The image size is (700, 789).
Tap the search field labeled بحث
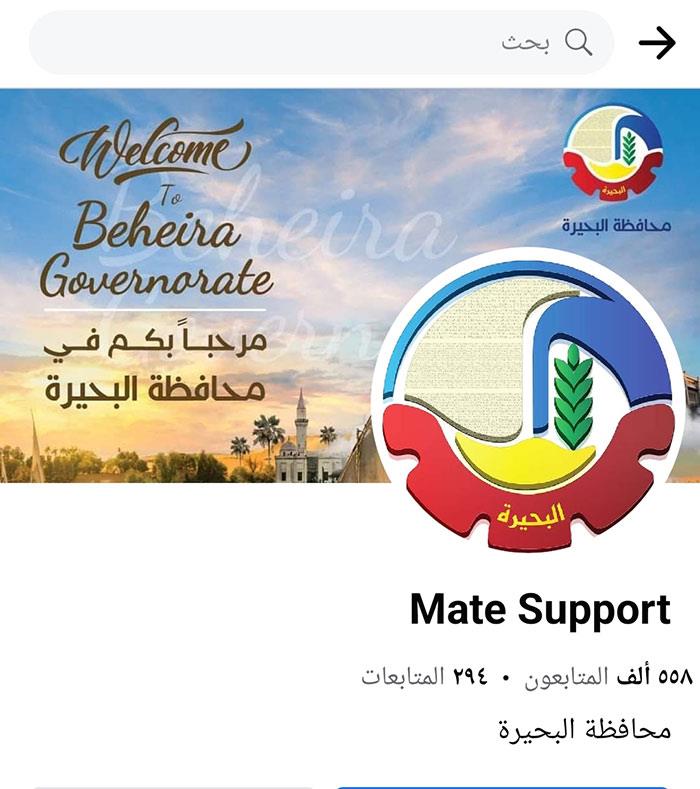coord(322,43)
